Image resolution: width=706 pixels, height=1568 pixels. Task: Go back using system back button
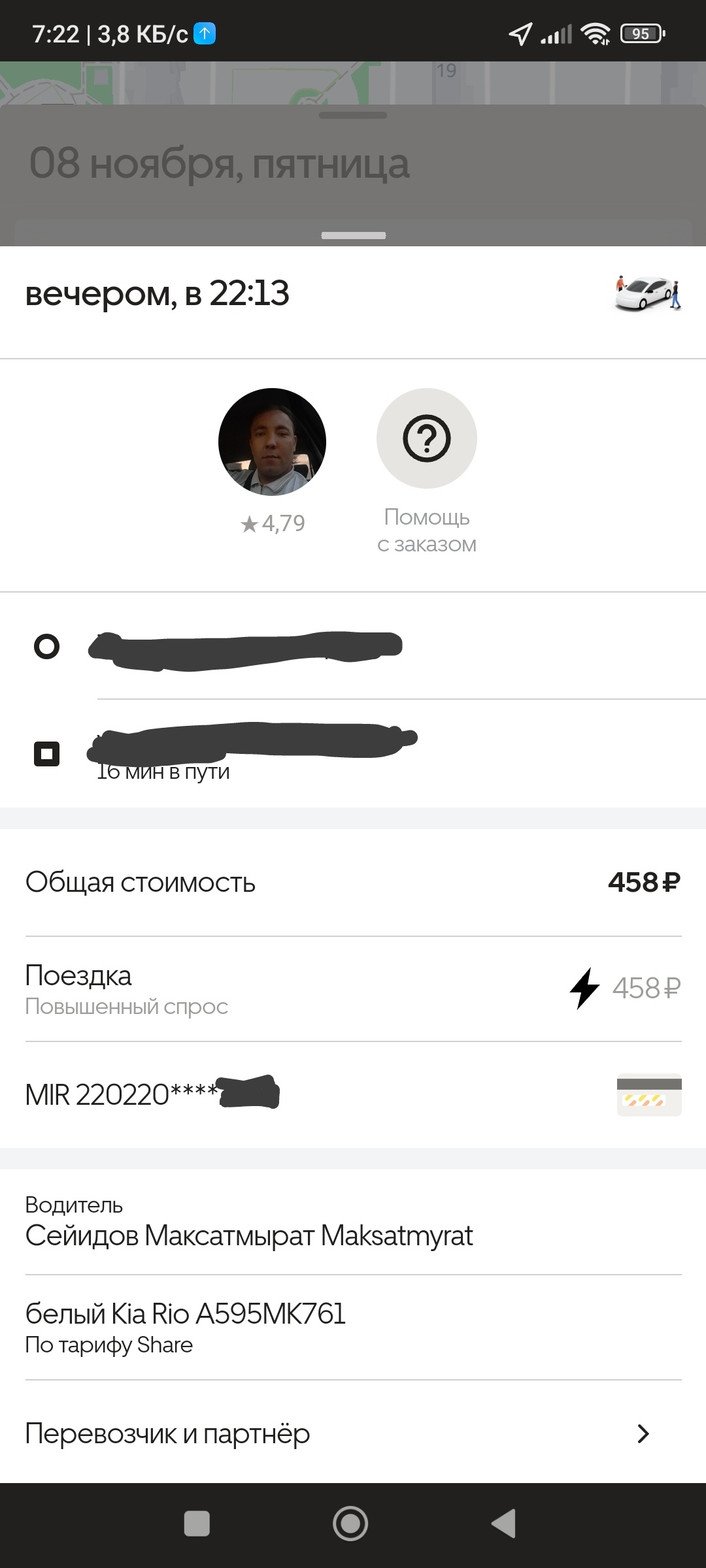click(503, 1524)
